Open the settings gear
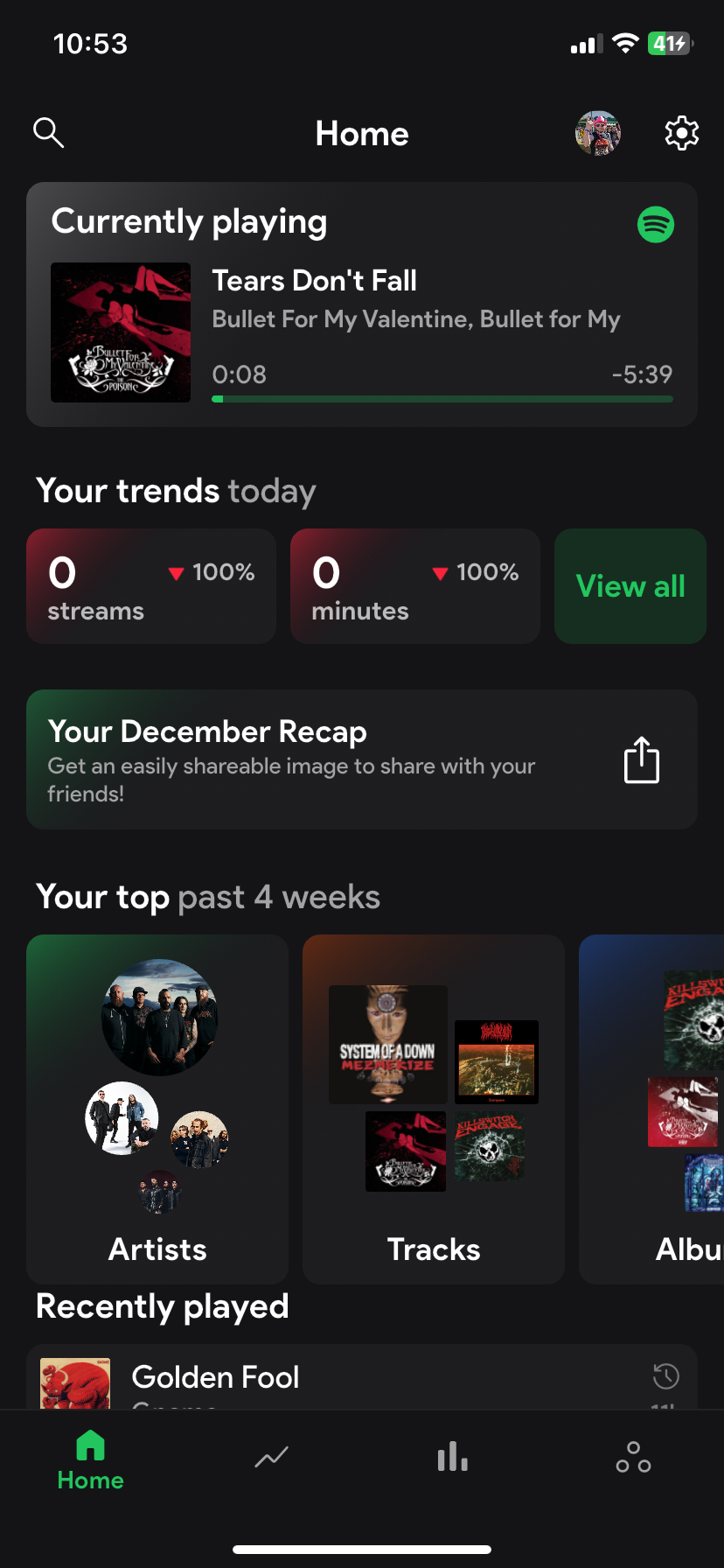Image resolution: width=724 pixels, height=1568 pixels. click(x=681, y=133)
